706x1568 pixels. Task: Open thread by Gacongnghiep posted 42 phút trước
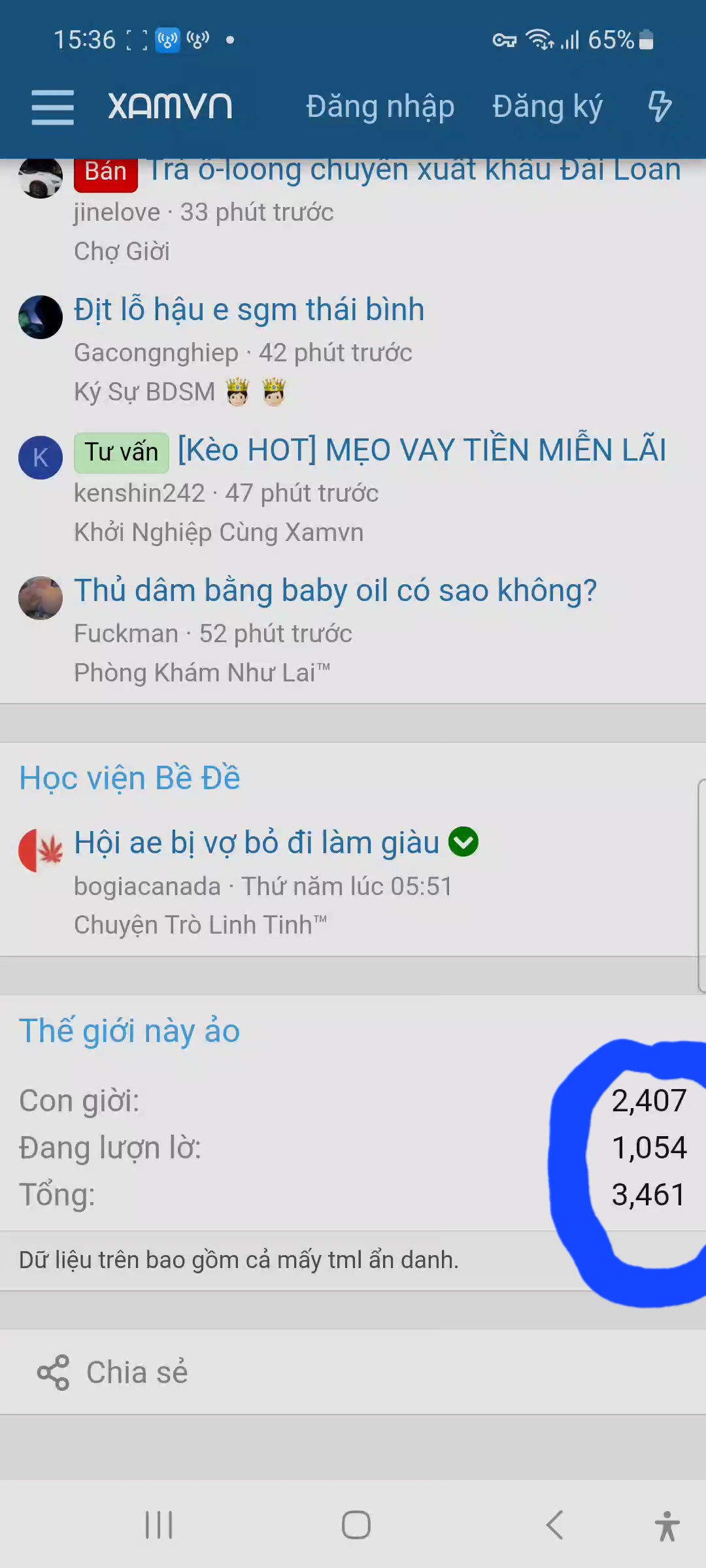click(249, 310)
